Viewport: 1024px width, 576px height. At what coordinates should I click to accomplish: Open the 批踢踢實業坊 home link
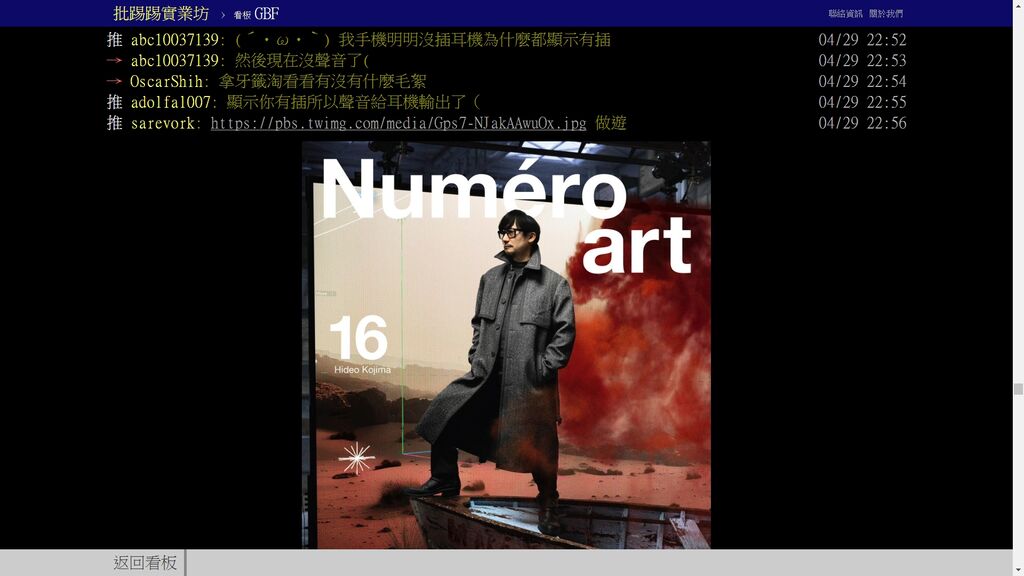161,14
